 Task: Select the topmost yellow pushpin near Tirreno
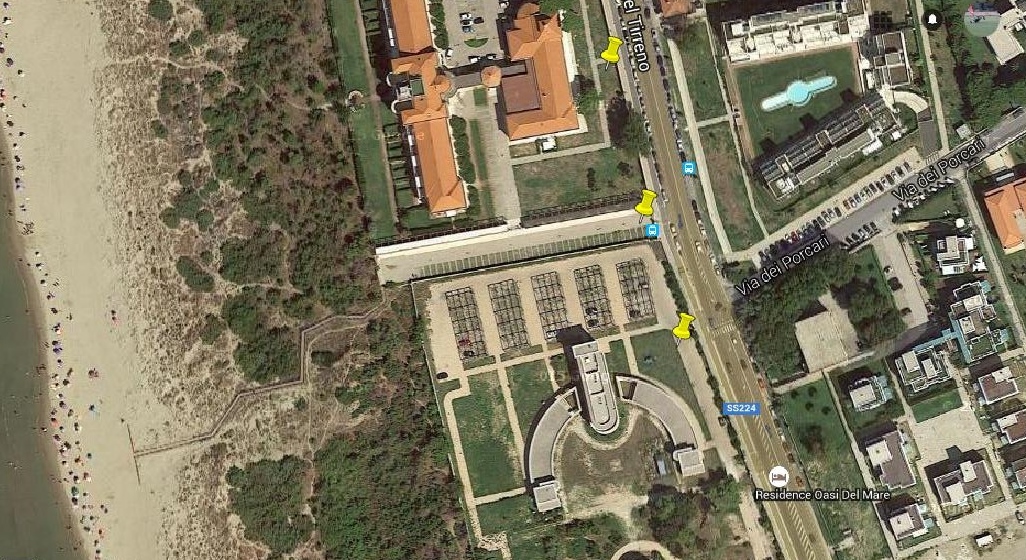point(612,49)
